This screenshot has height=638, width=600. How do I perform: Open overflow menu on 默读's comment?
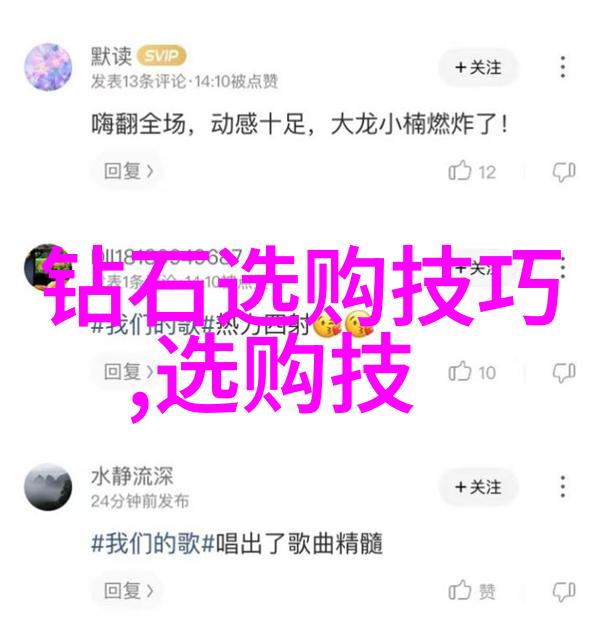point(564,68)
